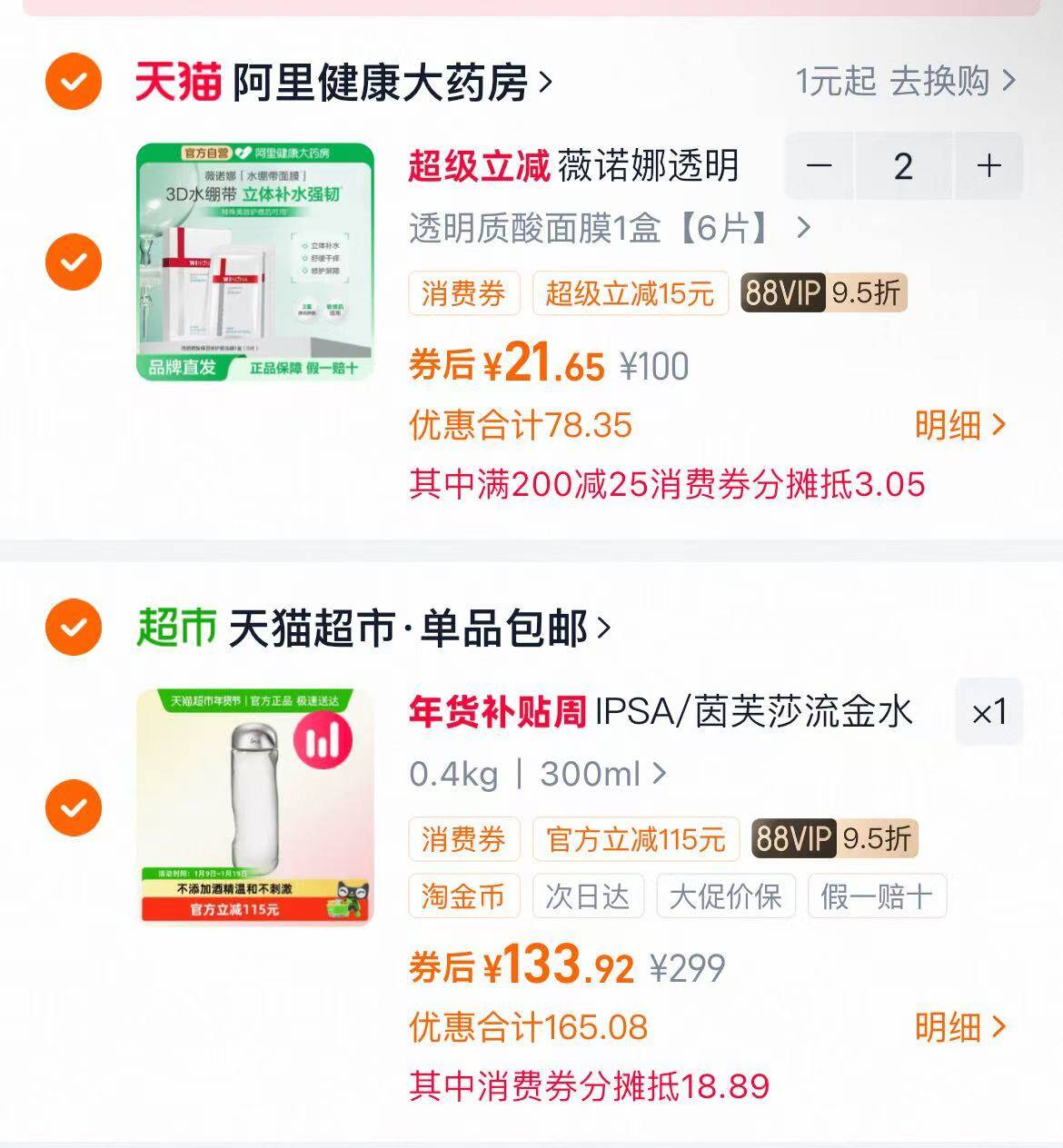
Task: Go to 1元起 去换购 offers
Action: coord(906,82)
